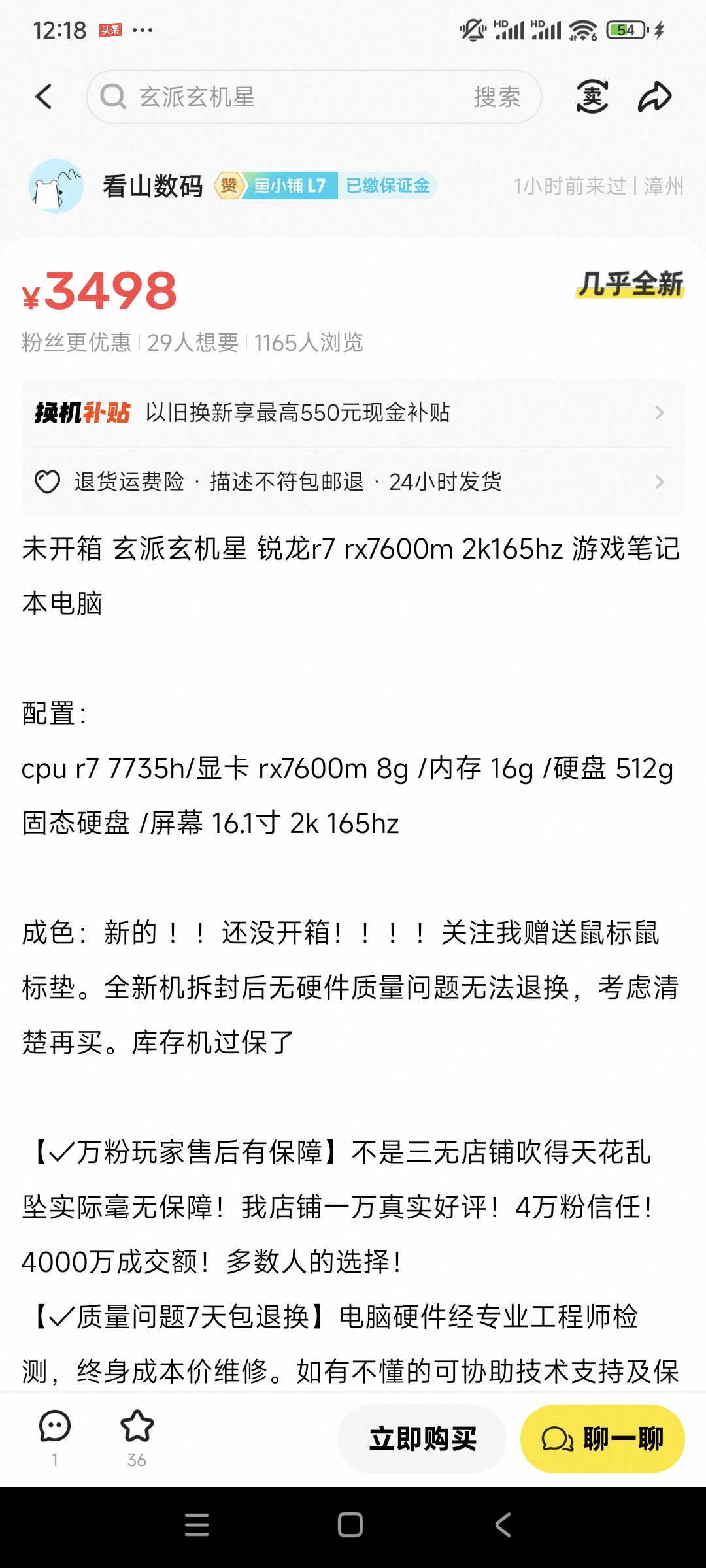Open the 卖 sell icon
The width and height of the screenshot is (706, 1568).
point(592,97)
